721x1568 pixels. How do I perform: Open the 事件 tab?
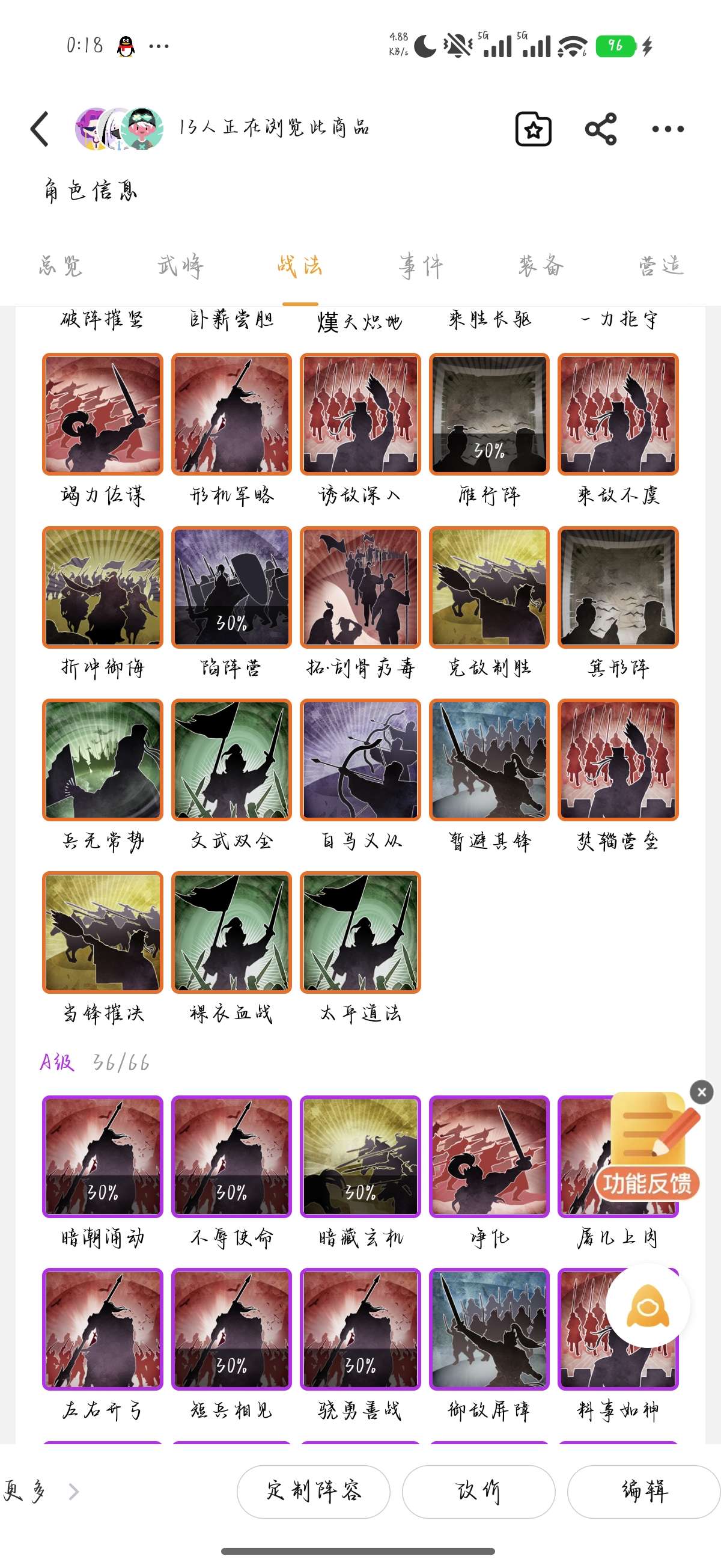pyautogui.click(x=421, y=266)
